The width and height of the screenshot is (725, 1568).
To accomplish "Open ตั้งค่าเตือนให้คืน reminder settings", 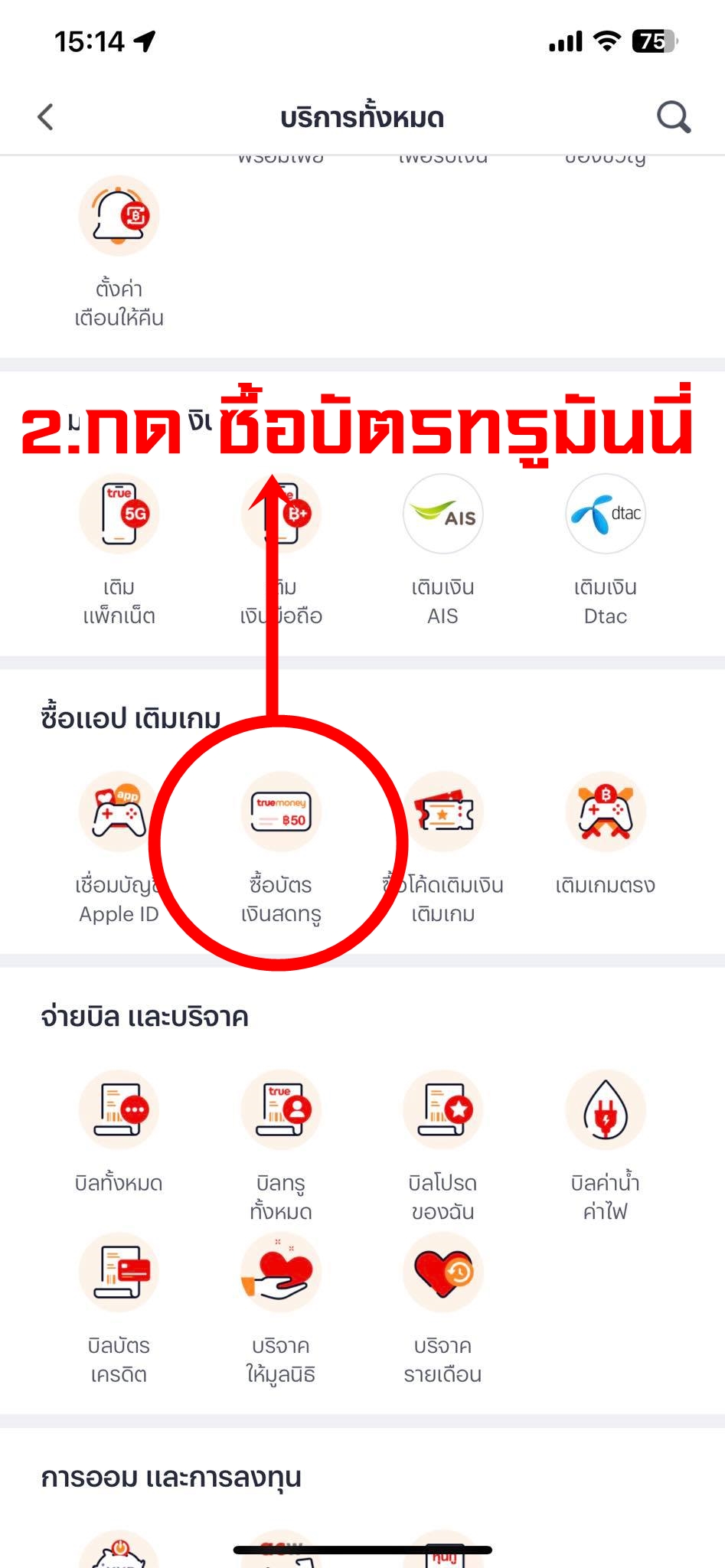I will (x=119, y=217).
